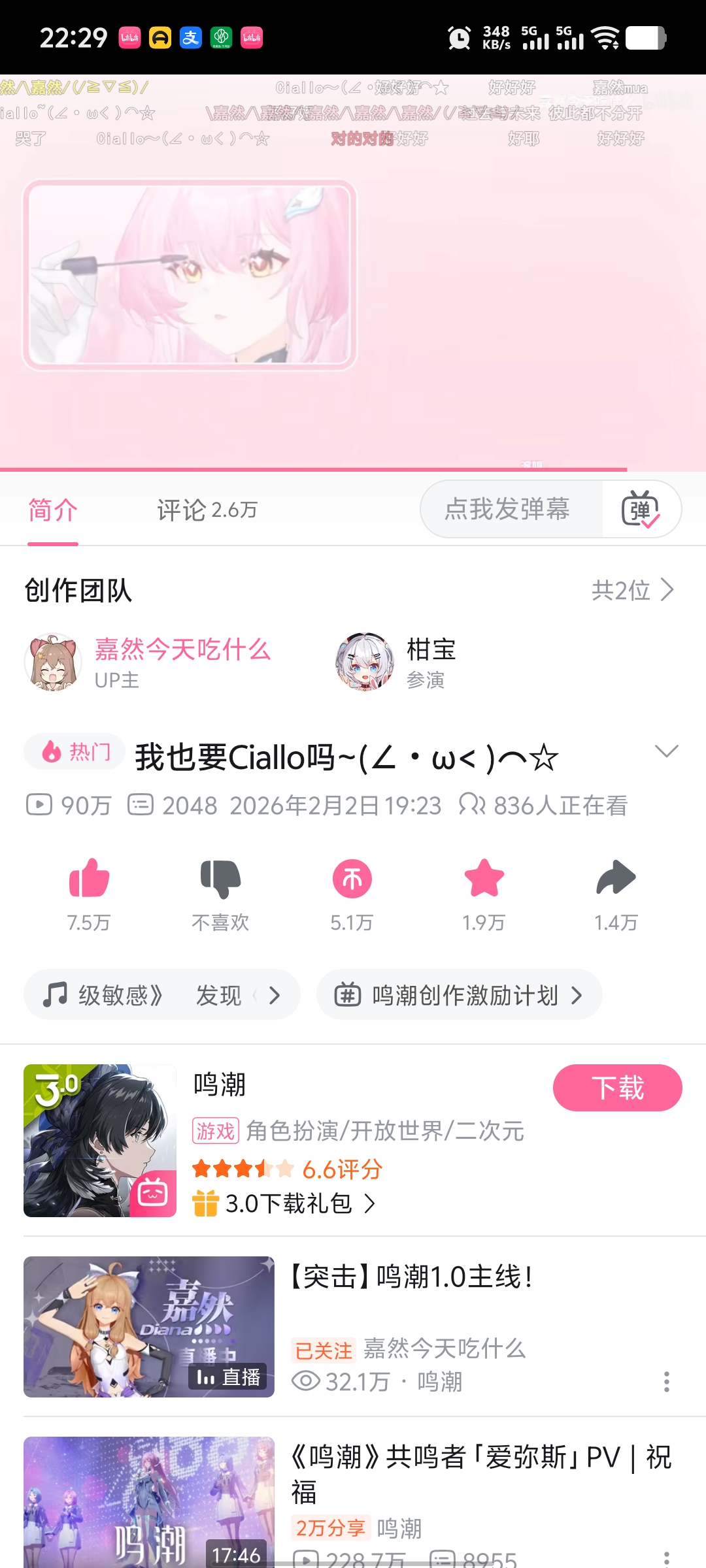View all creators via 共2位

point(632,590)
